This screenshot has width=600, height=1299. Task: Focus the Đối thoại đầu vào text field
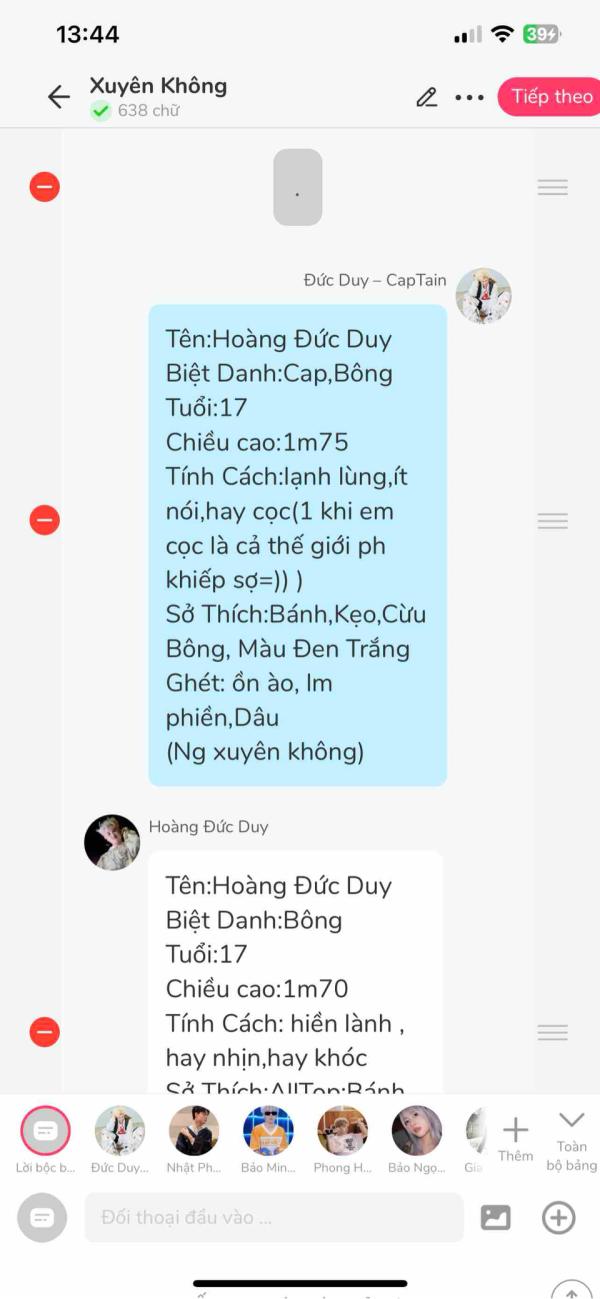point(274,1217)
